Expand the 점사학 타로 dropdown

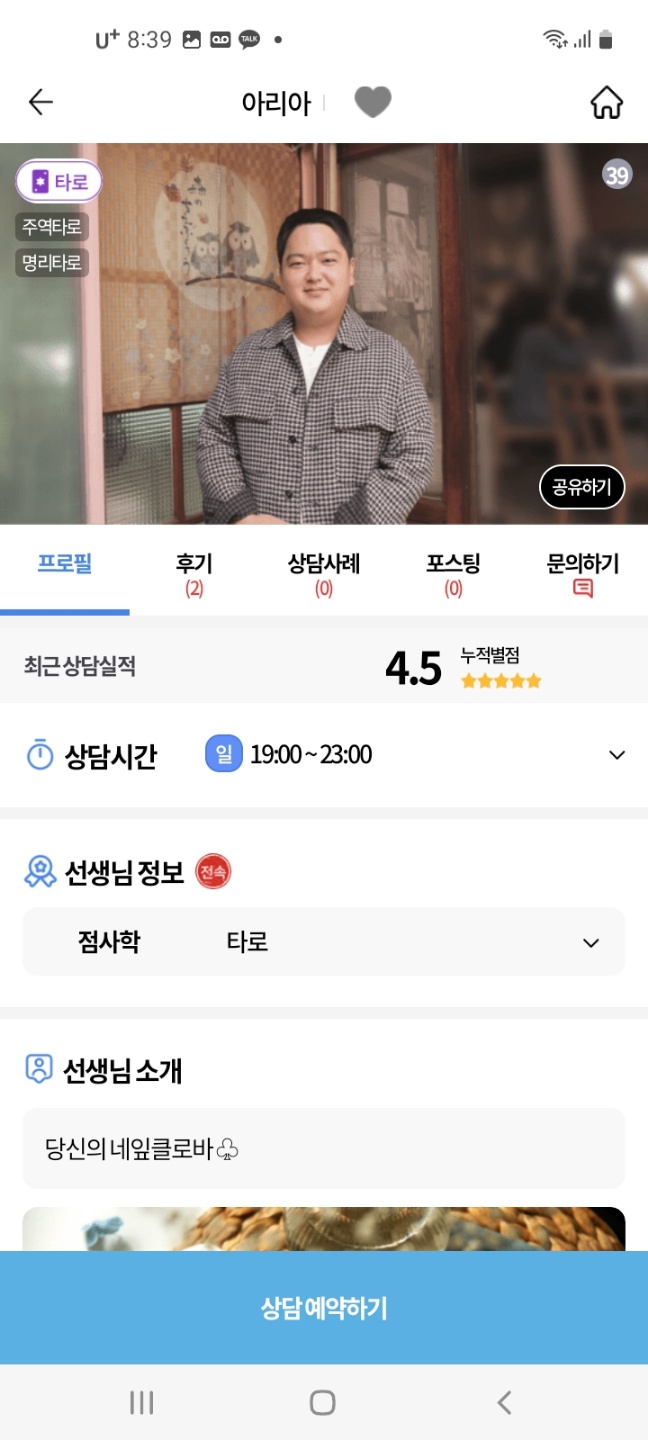[591, 942]
